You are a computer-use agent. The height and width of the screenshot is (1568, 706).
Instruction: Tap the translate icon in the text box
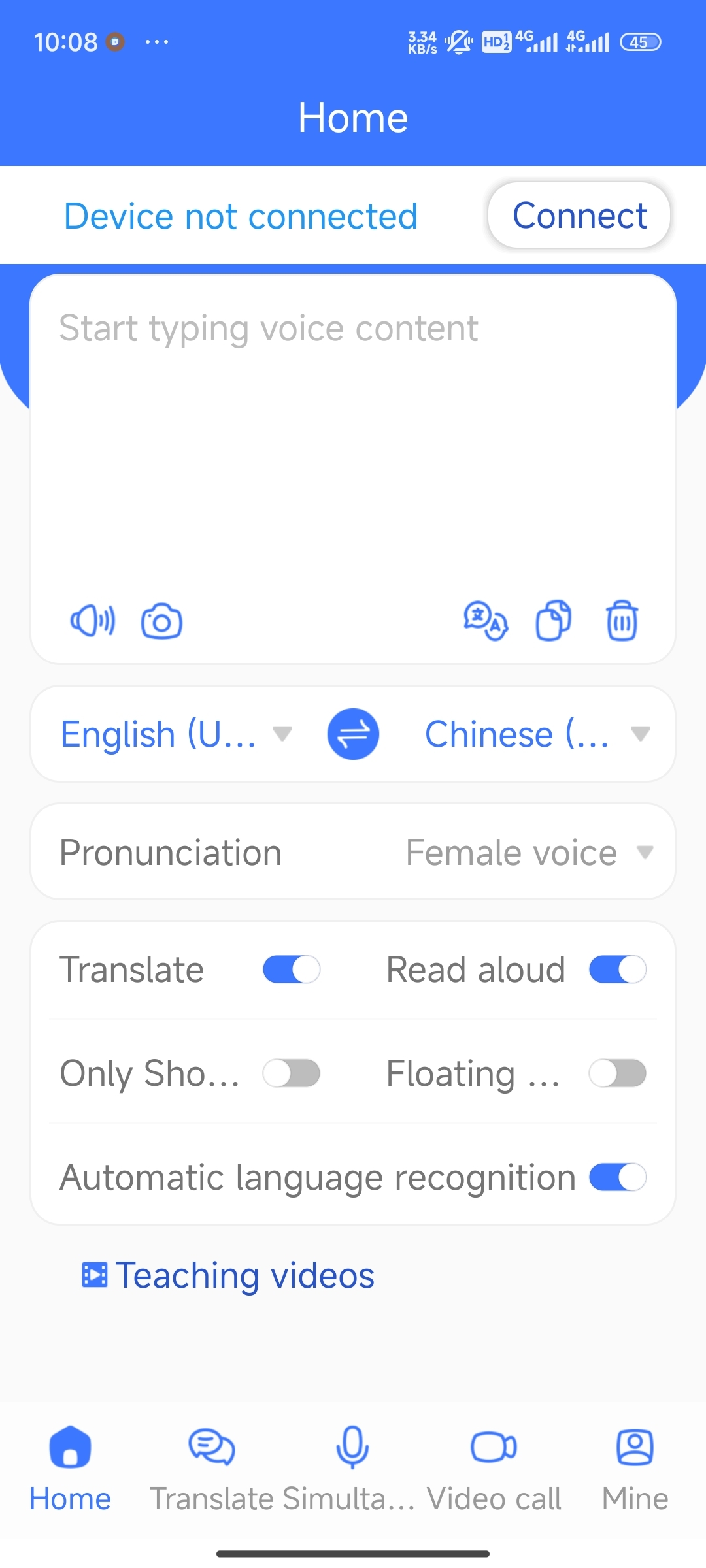[486, 621]
